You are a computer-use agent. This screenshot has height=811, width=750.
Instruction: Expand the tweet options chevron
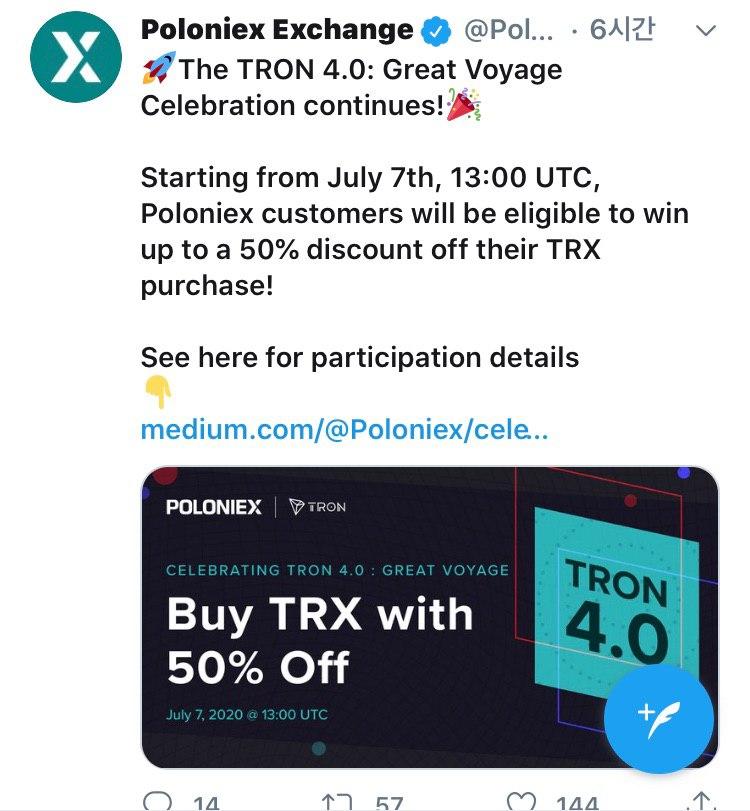(706, 31)
